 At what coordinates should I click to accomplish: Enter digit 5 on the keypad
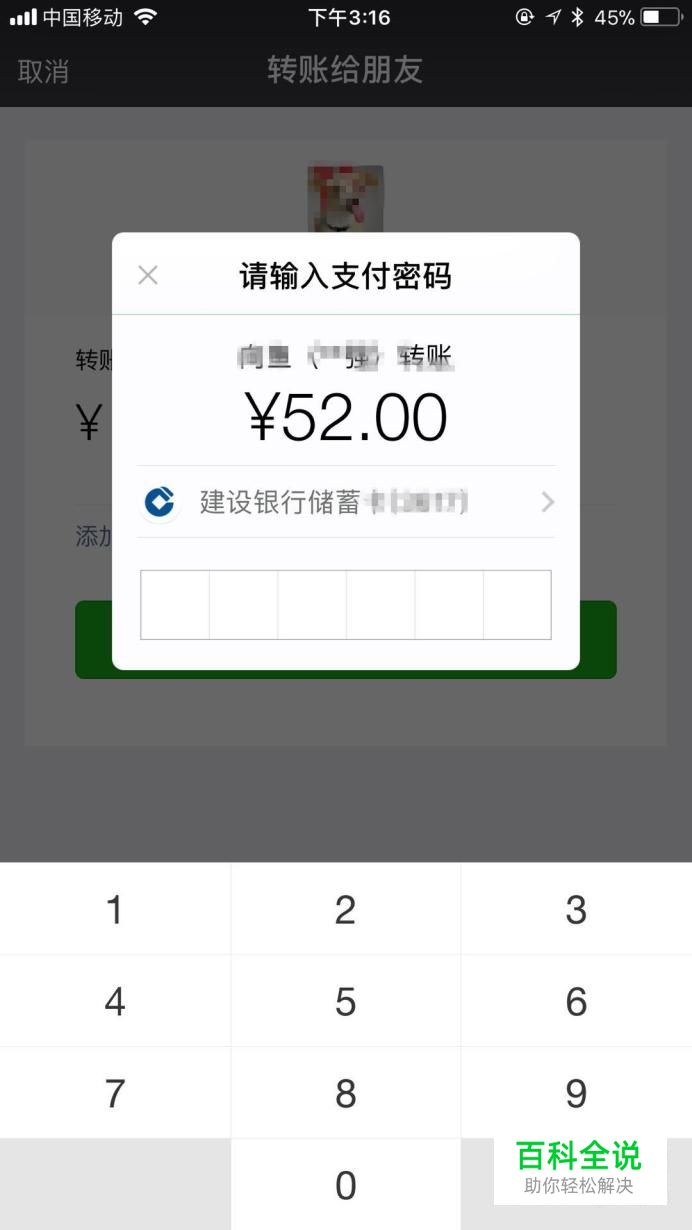click(x=346, y=1001)
